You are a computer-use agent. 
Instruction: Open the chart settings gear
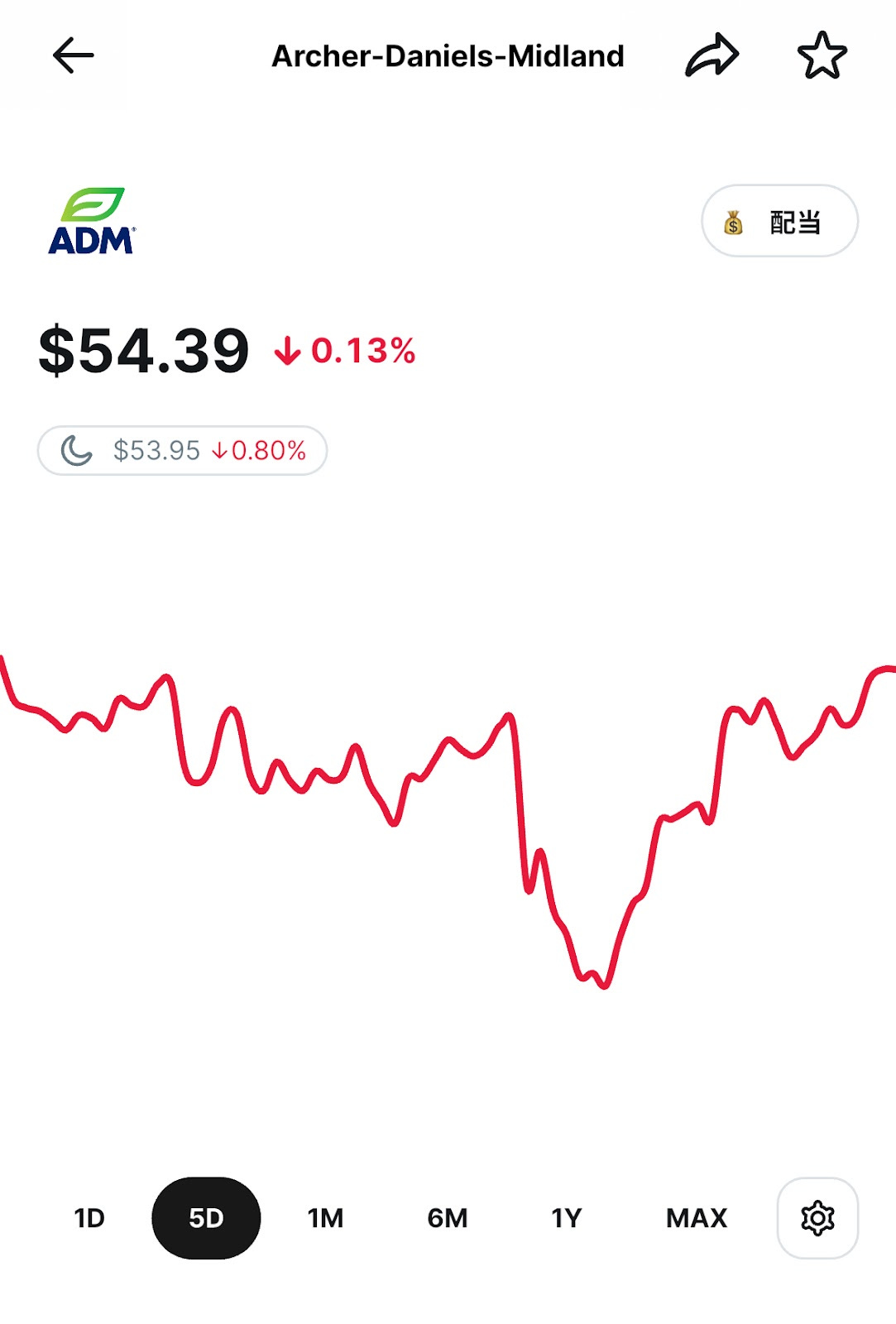point(817,1218)
